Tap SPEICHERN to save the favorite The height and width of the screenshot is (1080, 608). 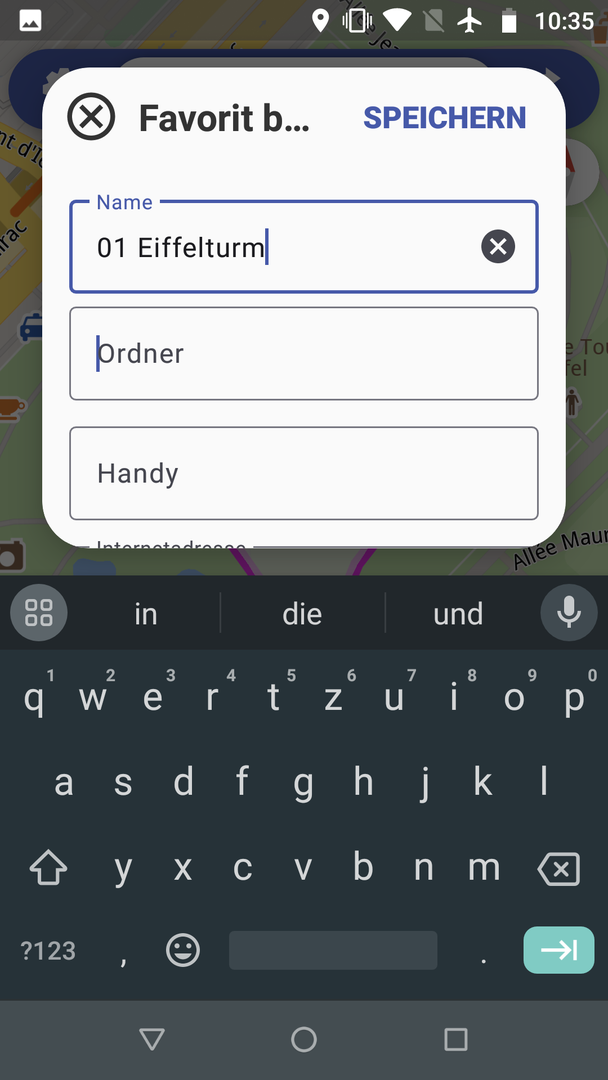(444, 117)
